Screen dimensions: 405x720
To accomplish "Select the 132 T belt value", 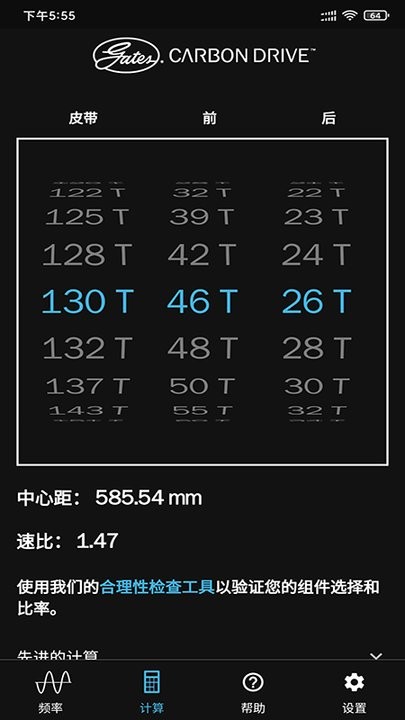I will point(87,349).
